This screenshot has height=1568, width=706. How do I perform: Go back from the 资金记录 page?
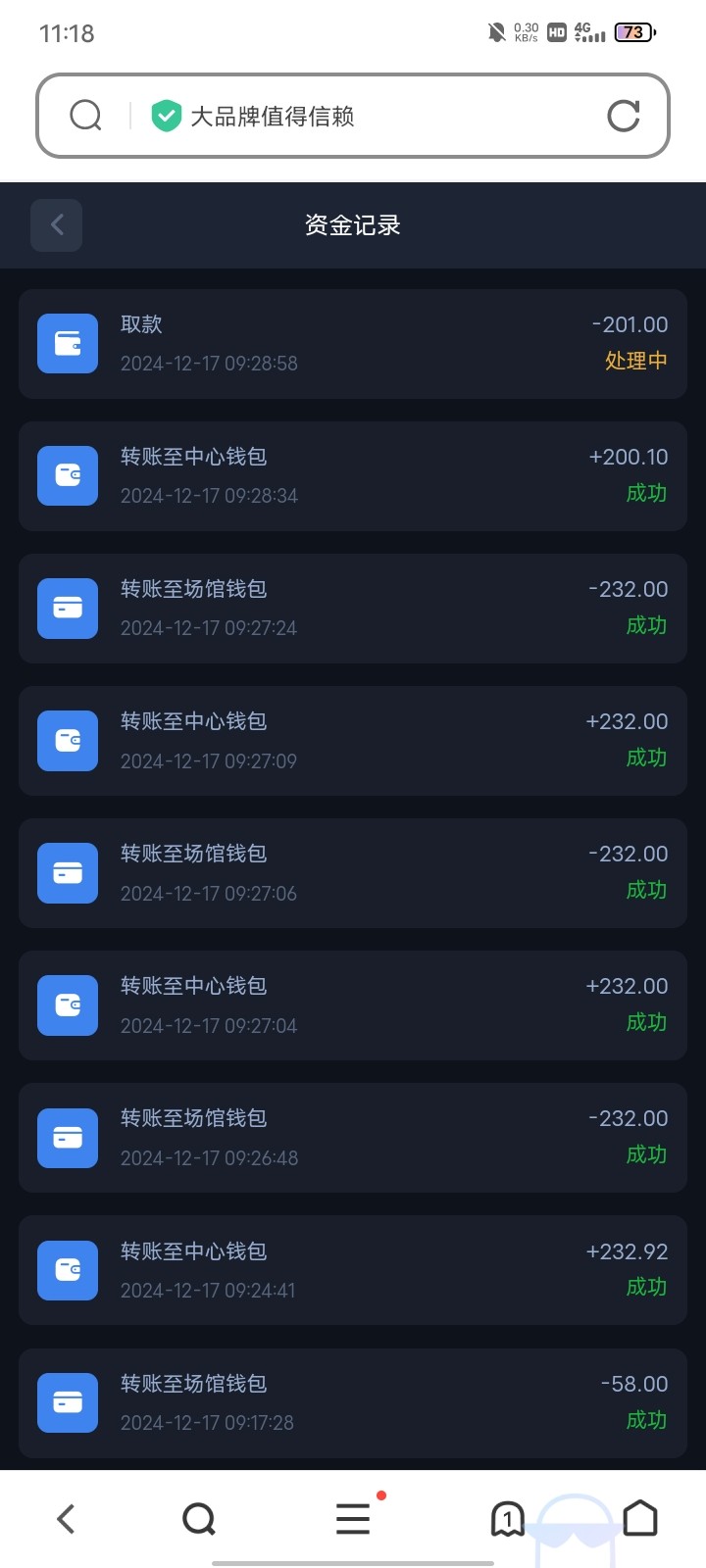point(56,225)
